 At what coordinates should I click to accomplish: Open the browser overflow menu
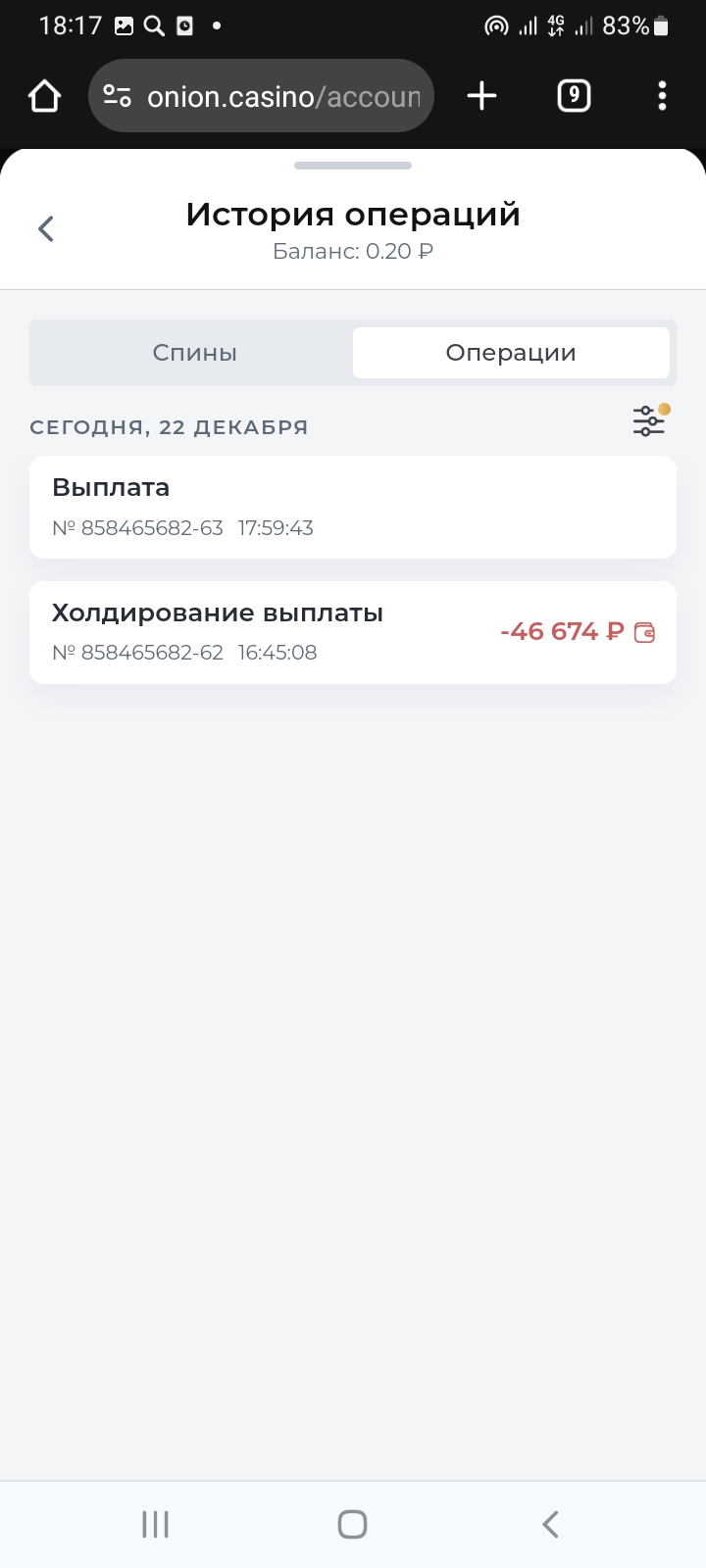point(662,96)
